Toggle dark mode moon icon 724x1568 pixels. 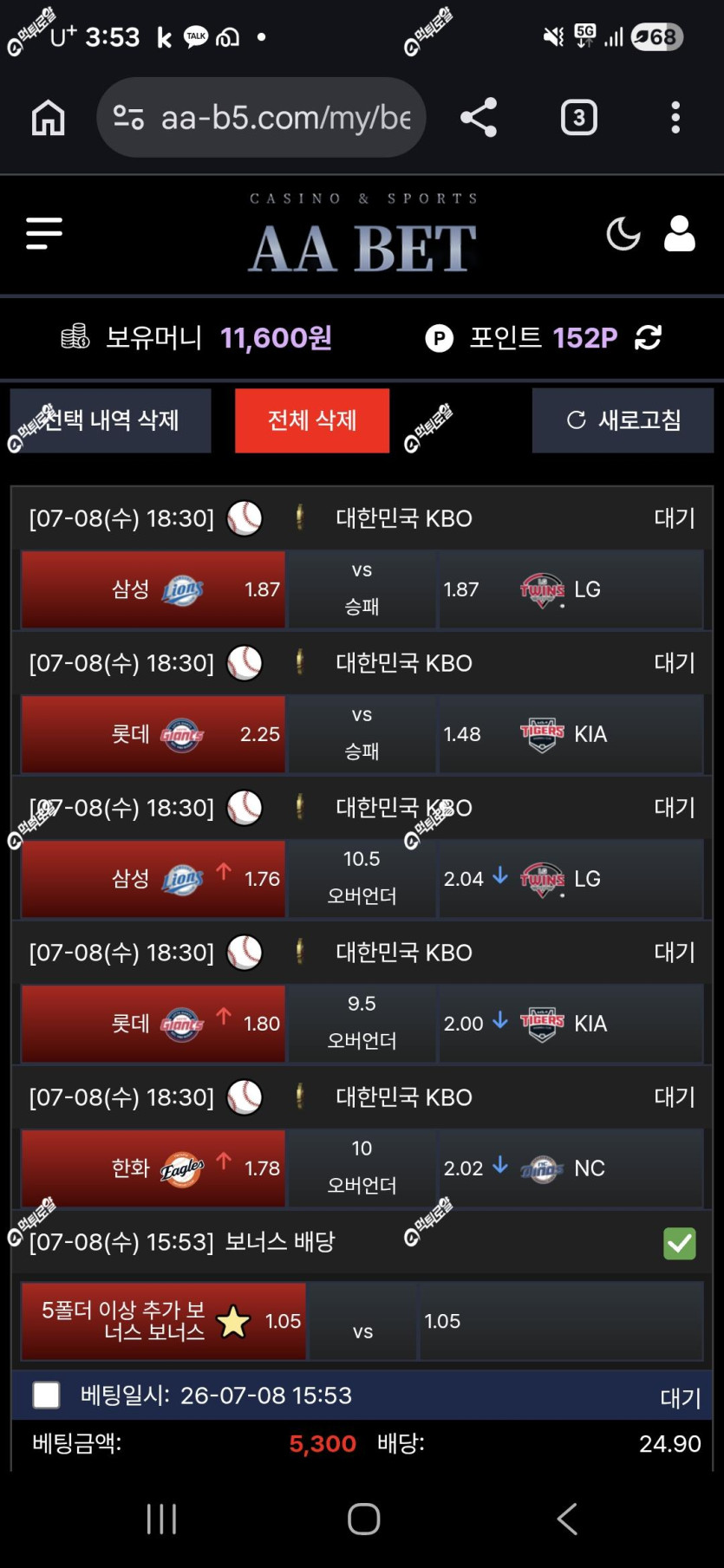tap(623, 233)
